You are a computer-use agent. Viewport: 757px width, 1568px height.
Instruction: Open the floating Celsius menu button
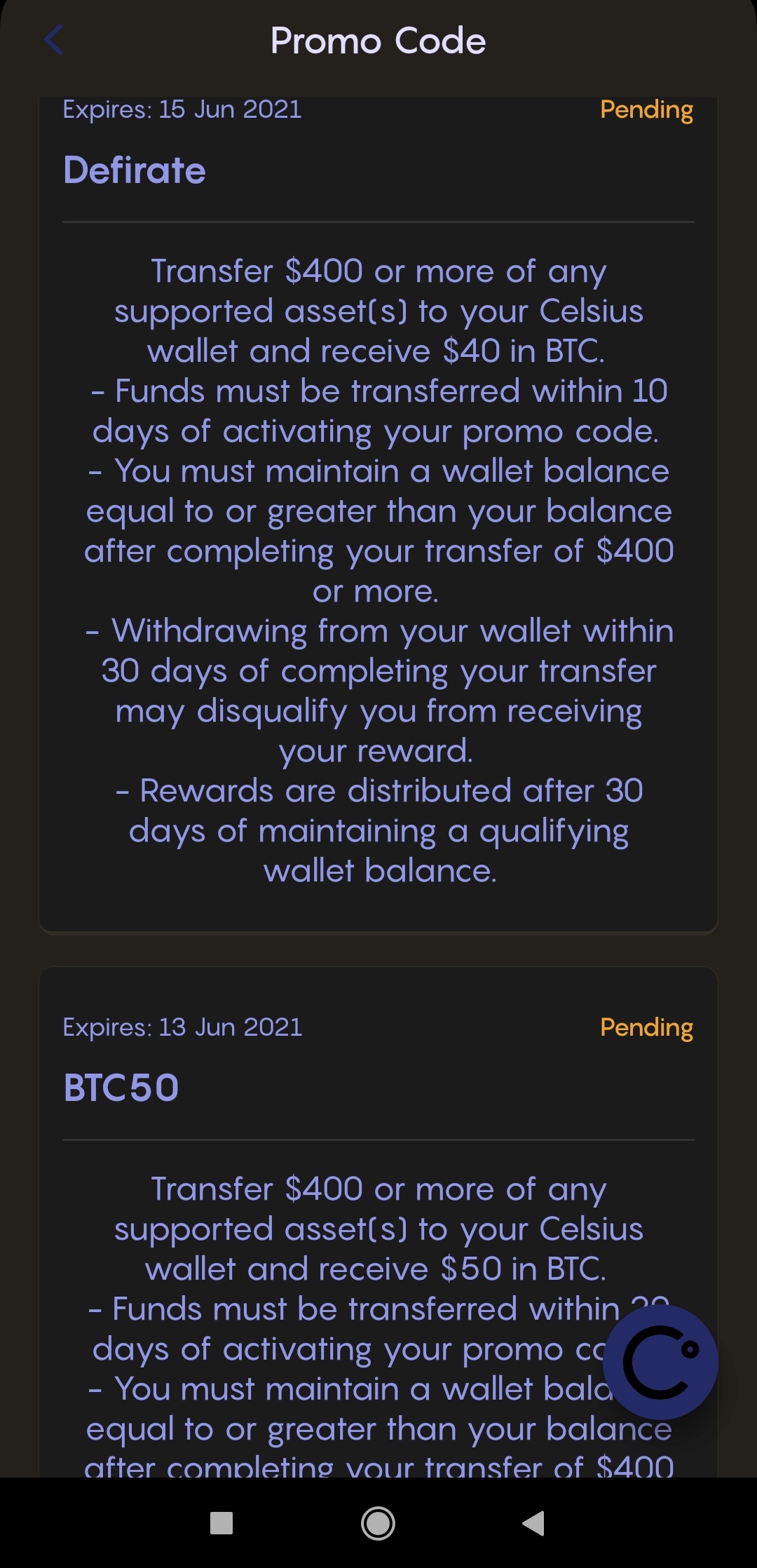click(x=660, y=1362)
